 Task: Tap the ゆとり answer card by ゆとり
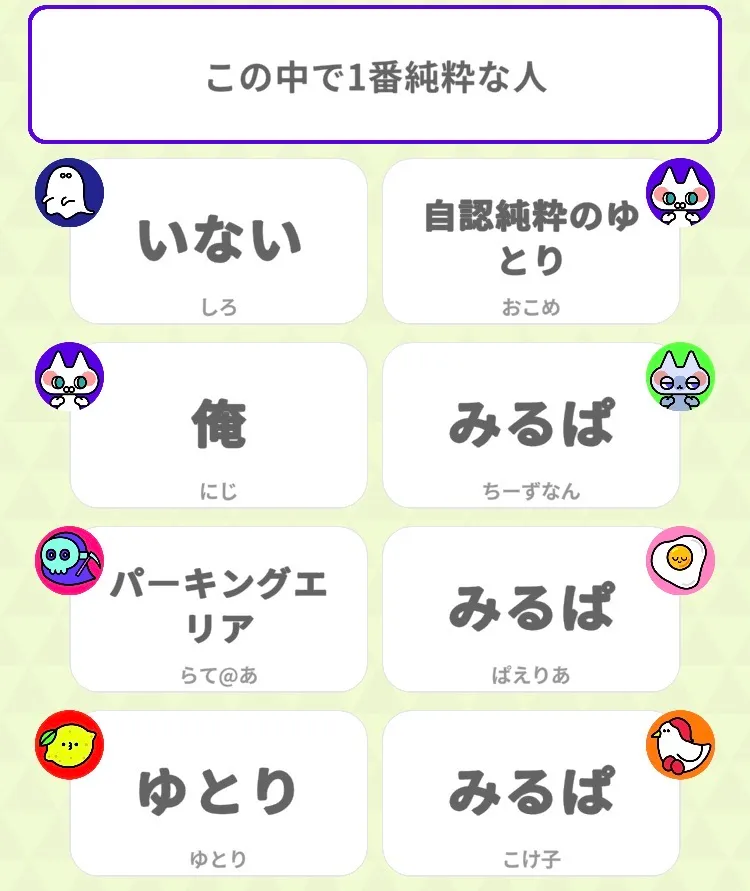tap(219, 793)
